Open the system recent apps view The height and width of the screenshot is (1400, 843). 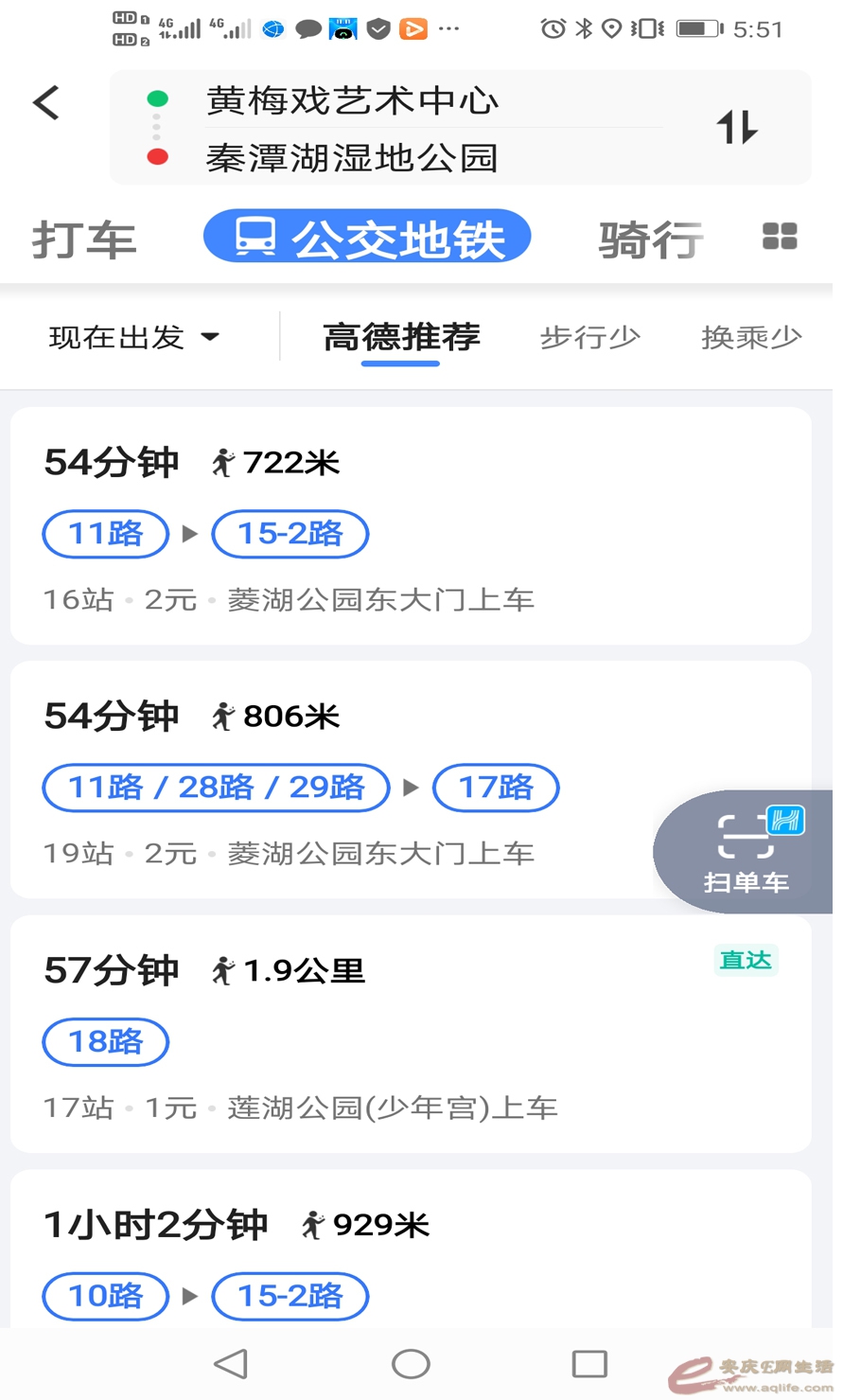point(589,1364)
